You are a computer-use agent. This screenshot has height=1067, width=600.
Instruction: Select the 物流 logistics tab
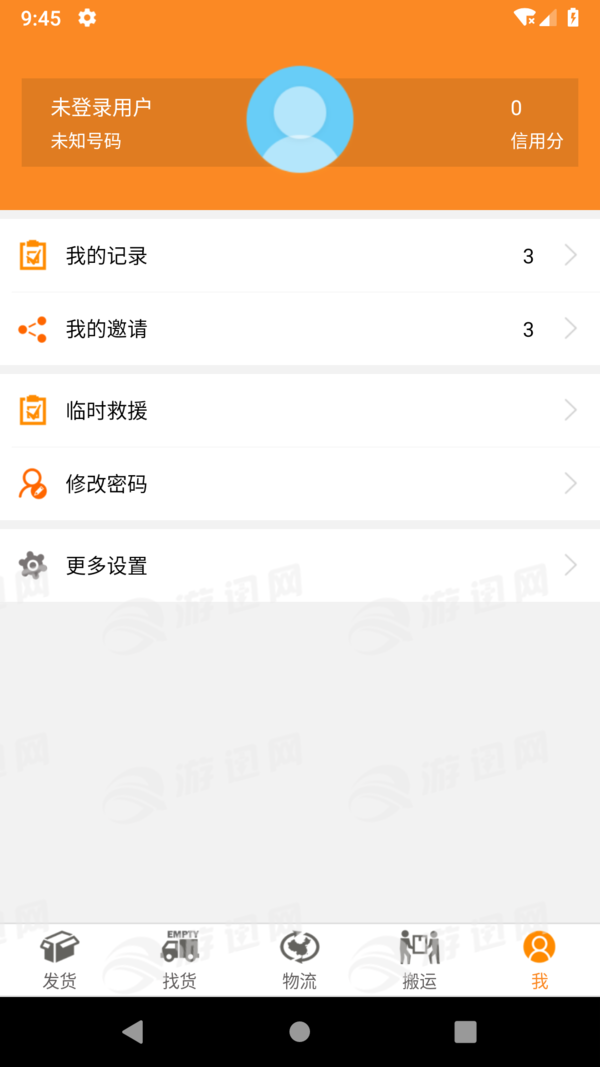300,960
